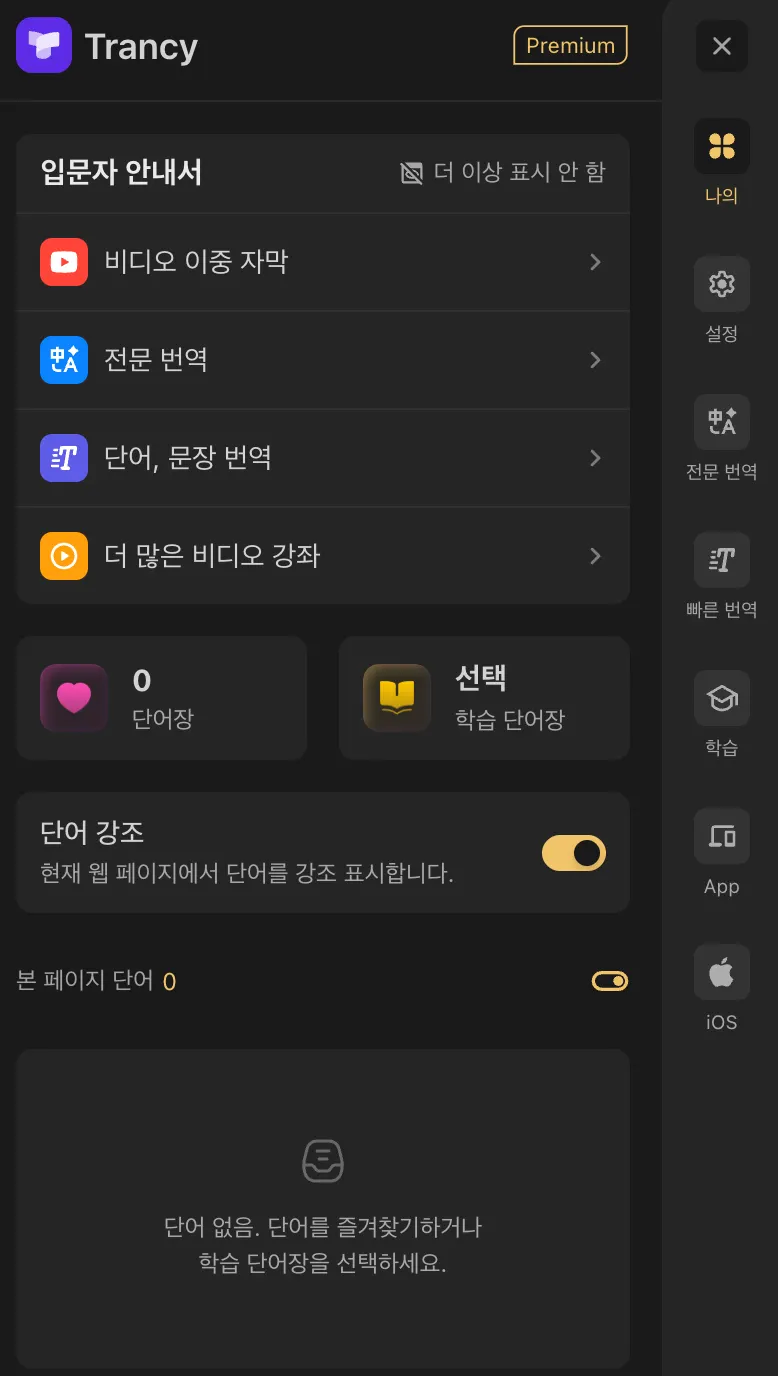Screen dimensions: 778x1376
Task: Toggle the 본 페이지 단어 switch
Action: (x=610, y=981)
